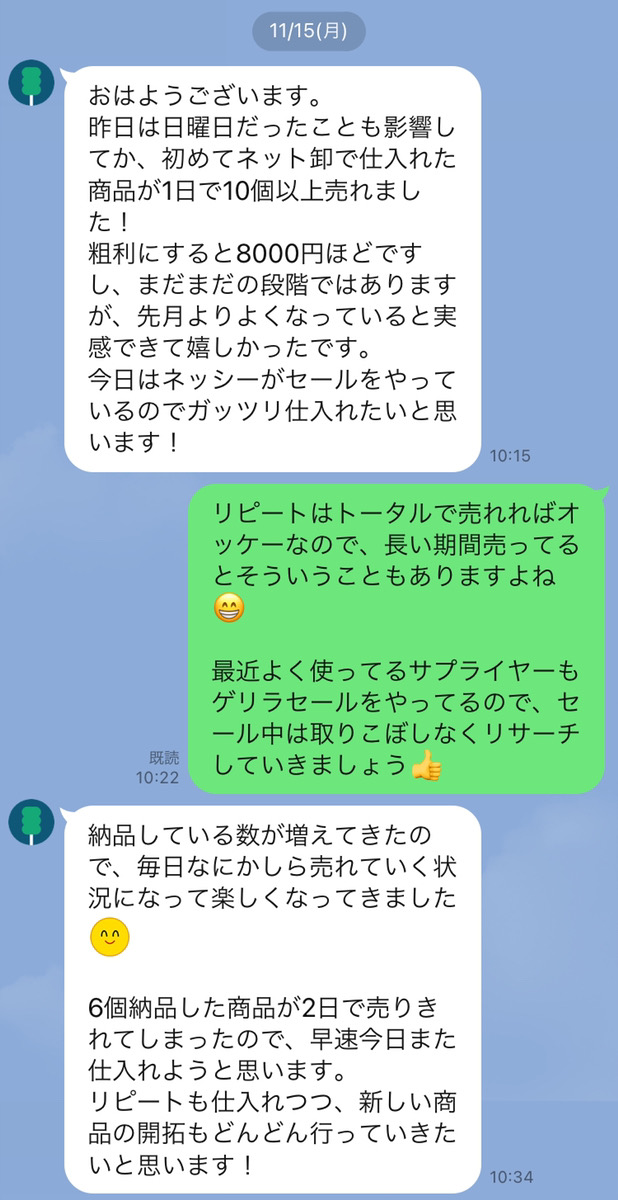
Task: Open sender's avatar beside the 納品している数 message
Action: coord(31,822)
